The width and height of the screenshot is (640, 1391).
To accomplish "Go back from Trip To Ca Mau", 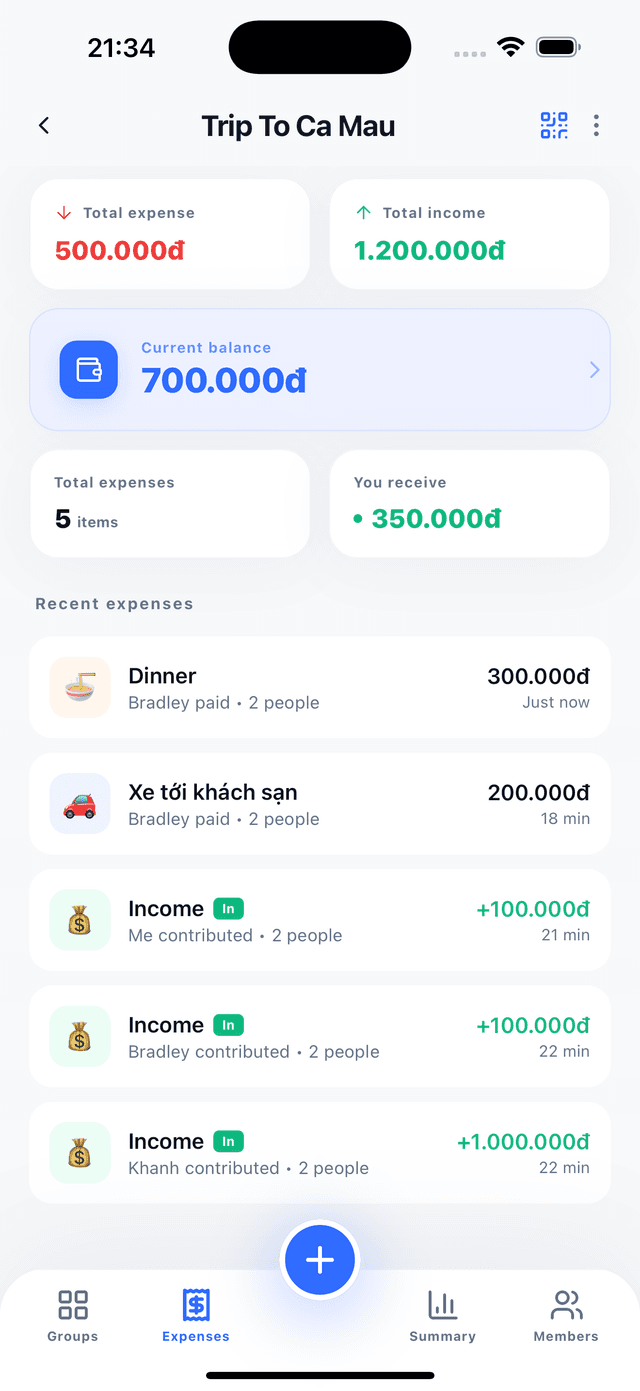I will 44,126.
